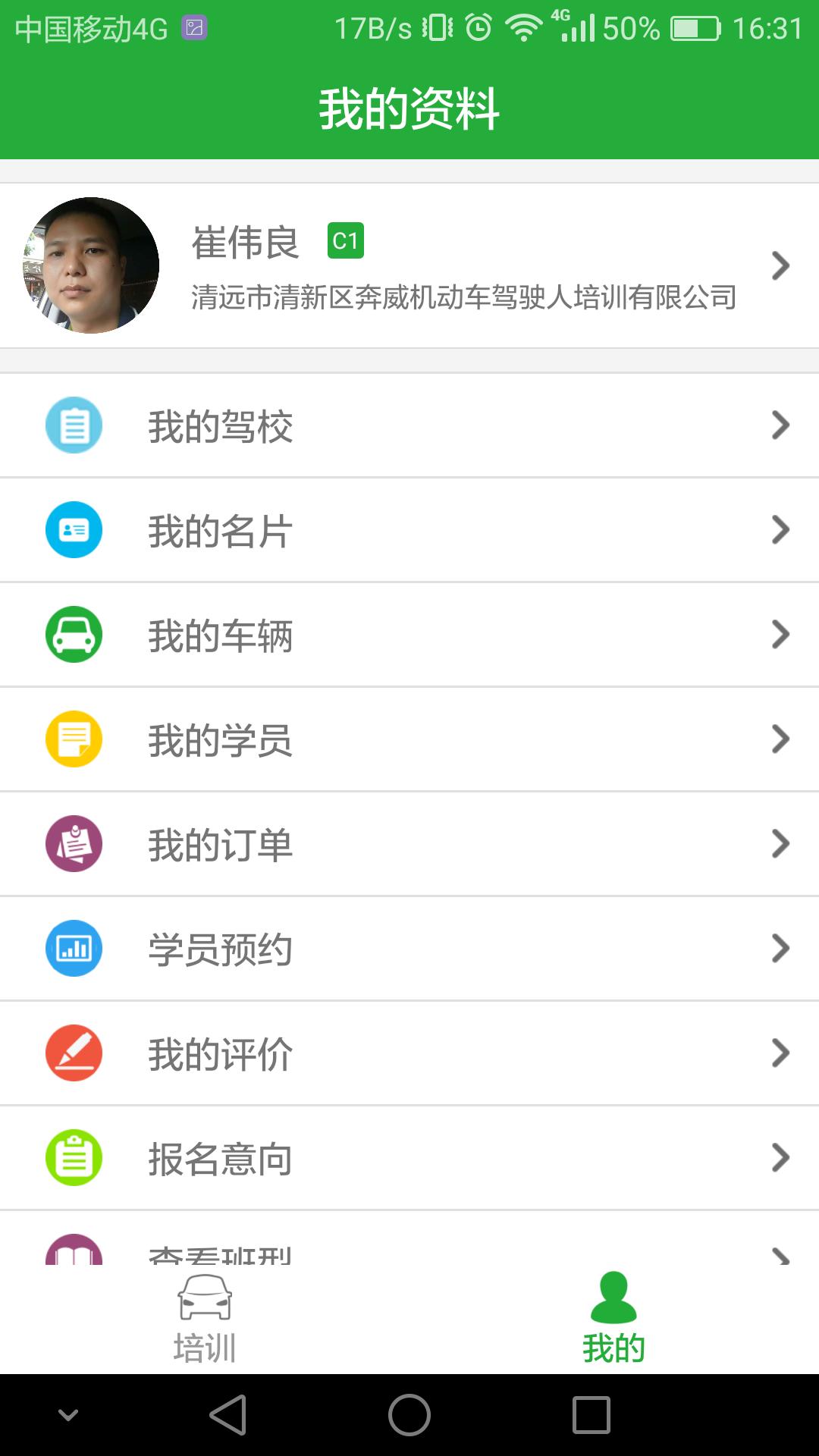Tap the red pencil icon for 我的评价

(74, 1053)
